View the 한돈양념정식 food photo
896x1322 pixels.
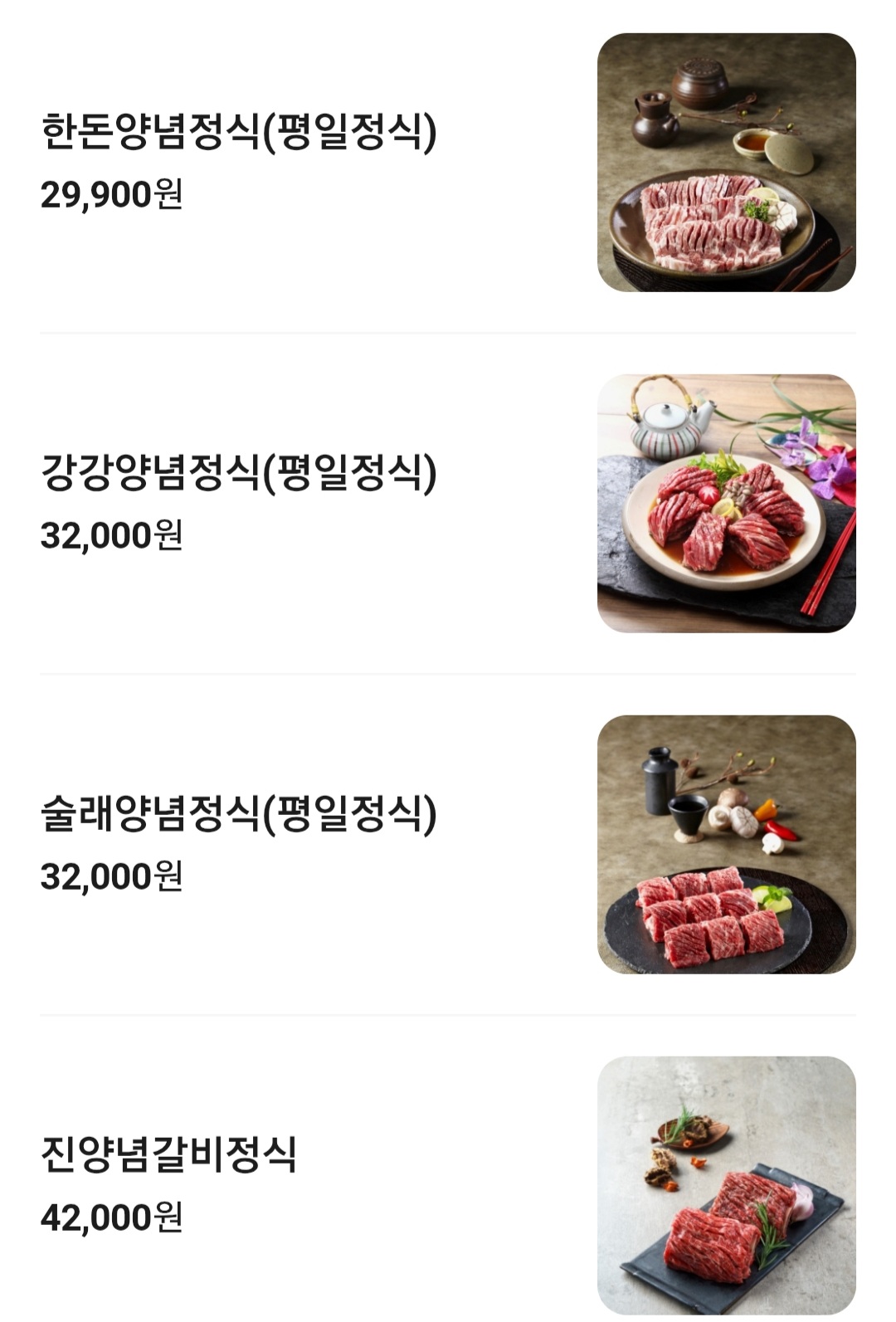tap(726, 163)
